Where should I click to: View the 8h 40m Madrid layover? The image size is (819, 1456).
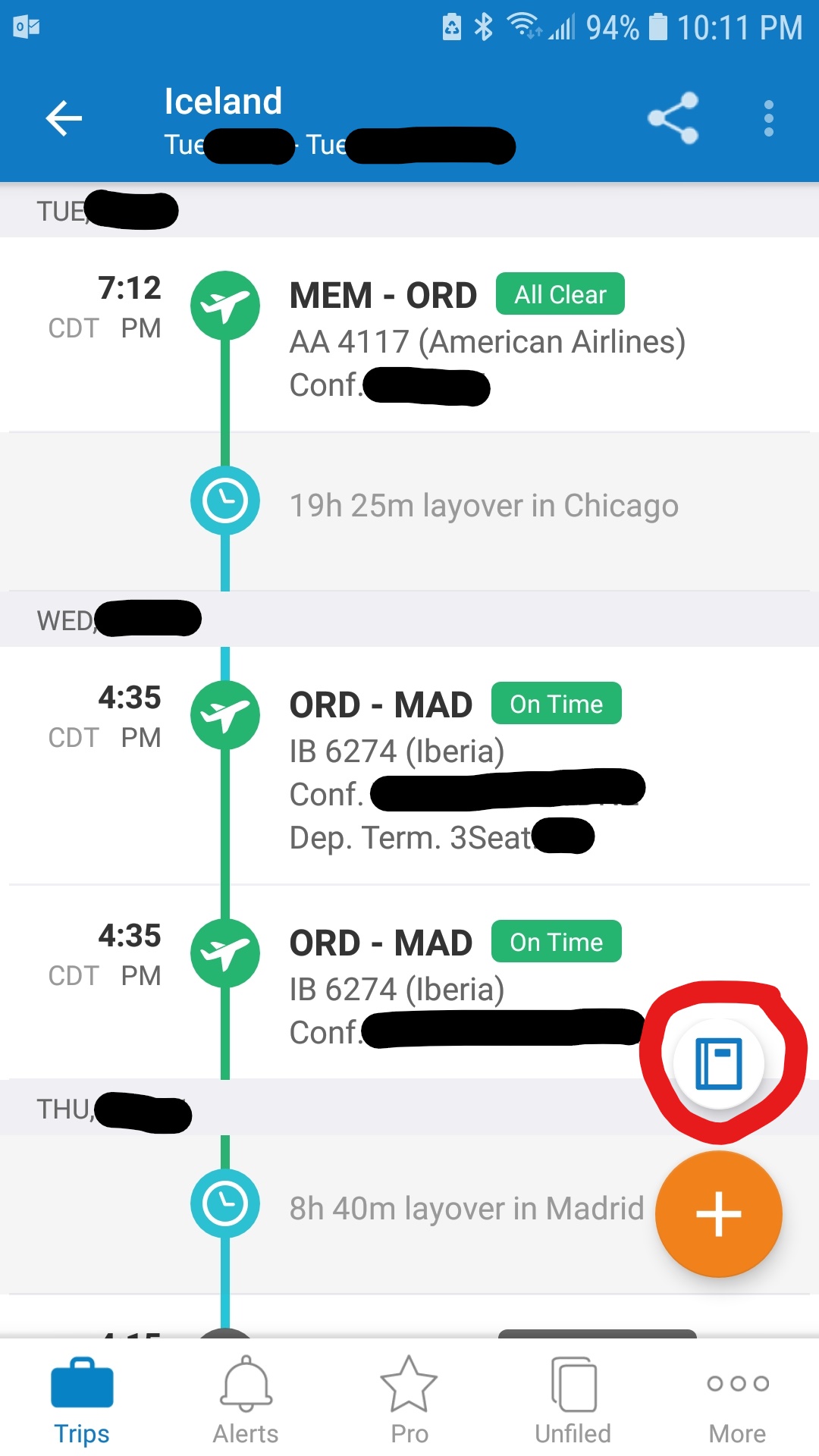(466, 1209)
